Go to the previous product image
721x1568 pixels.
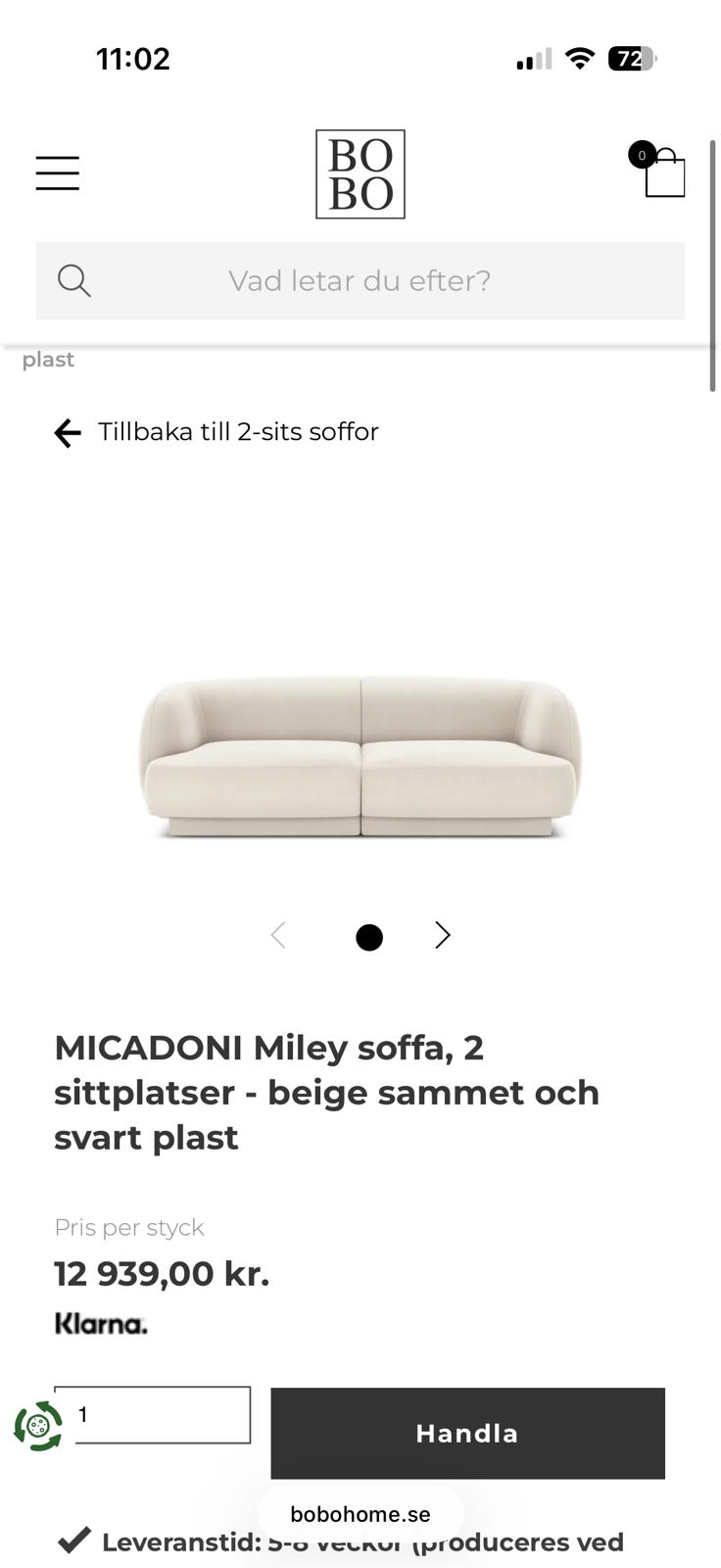click(x=278, y=935)
